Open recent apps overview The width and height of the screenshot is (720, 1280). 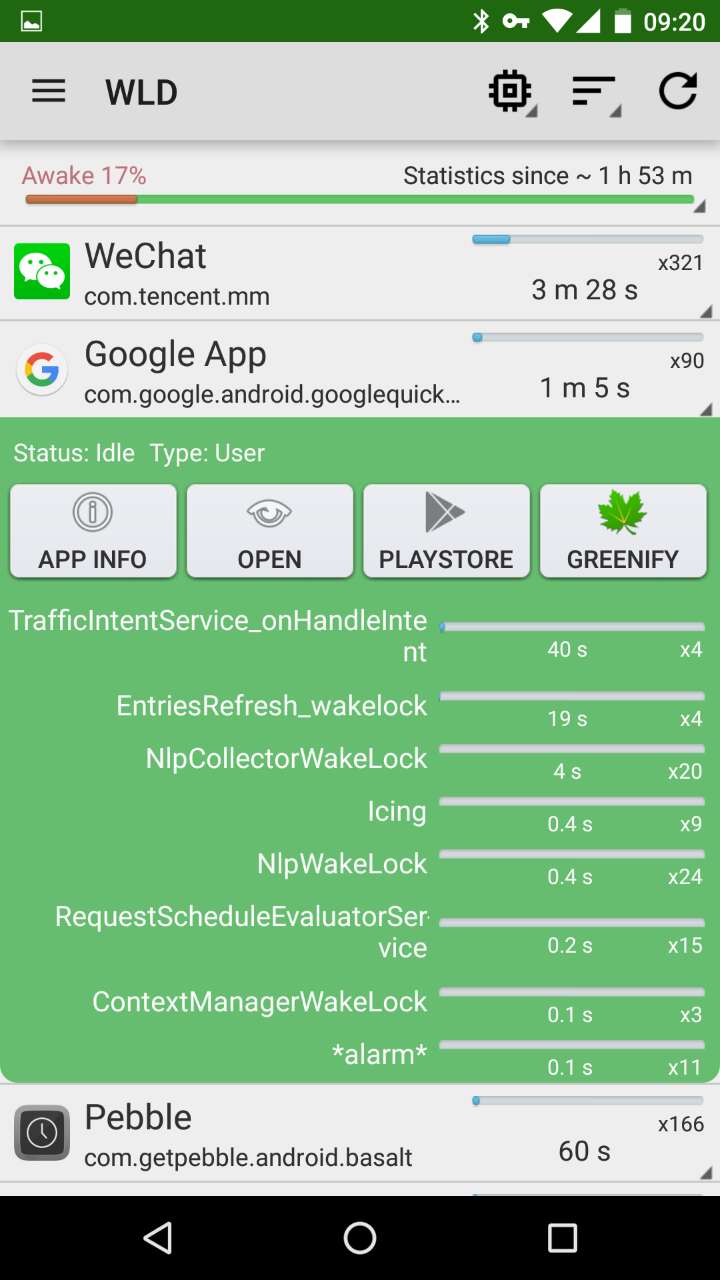click(562, 1238)
